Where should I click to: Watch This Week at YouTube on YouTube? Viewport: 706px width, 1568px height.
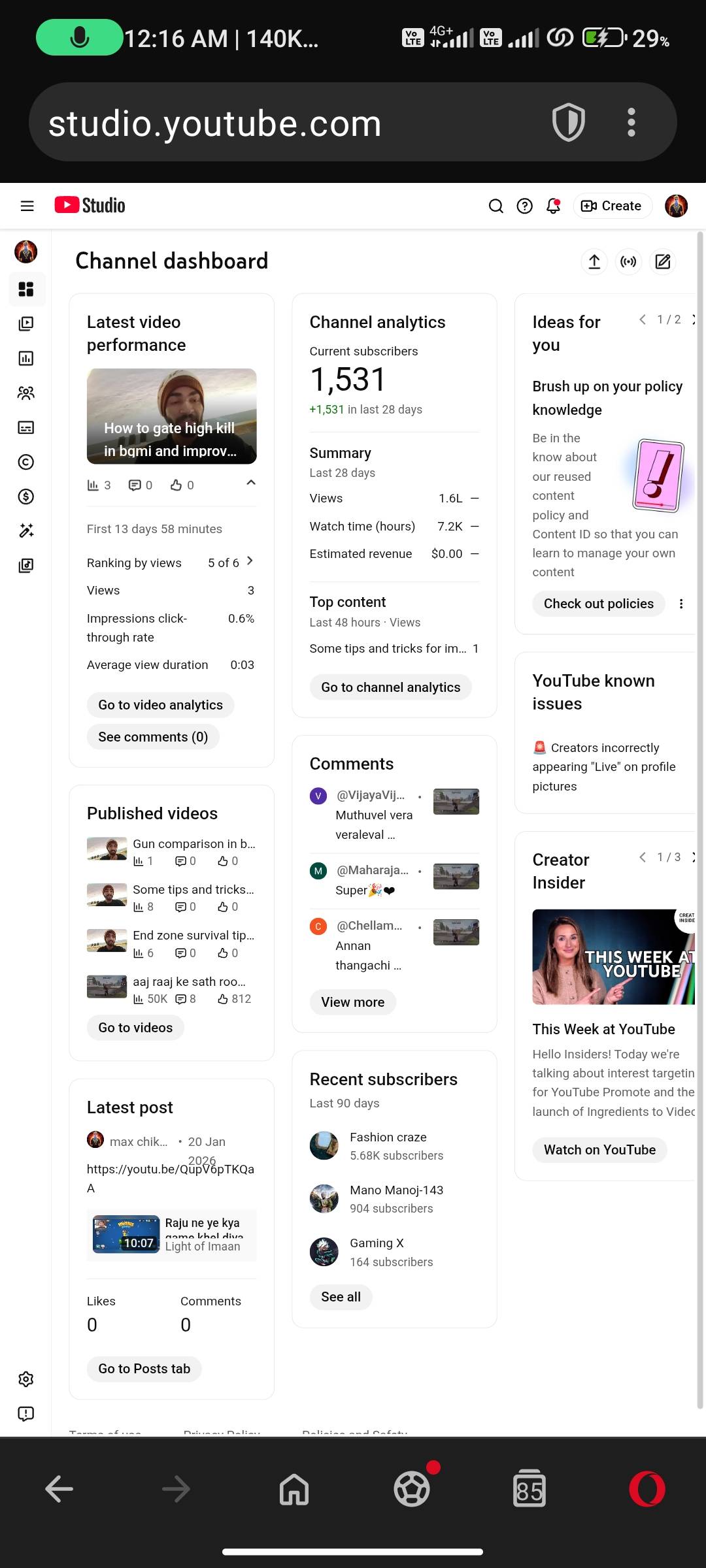[x=599, y=1150]
